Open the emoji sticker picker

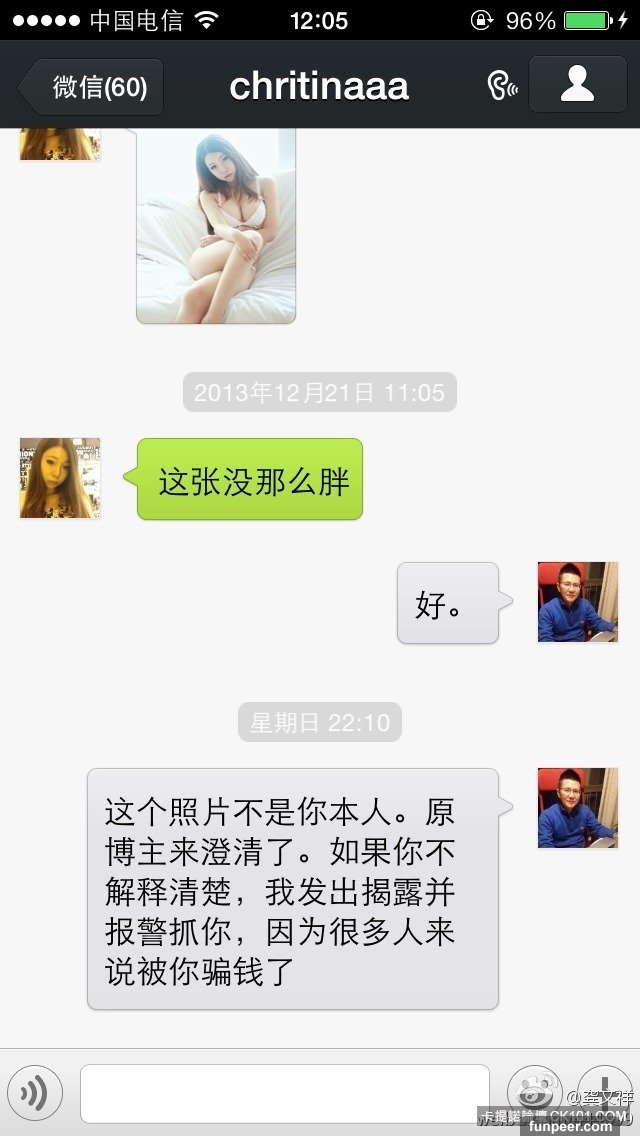pyautogui.click(x=534, y=1093)
